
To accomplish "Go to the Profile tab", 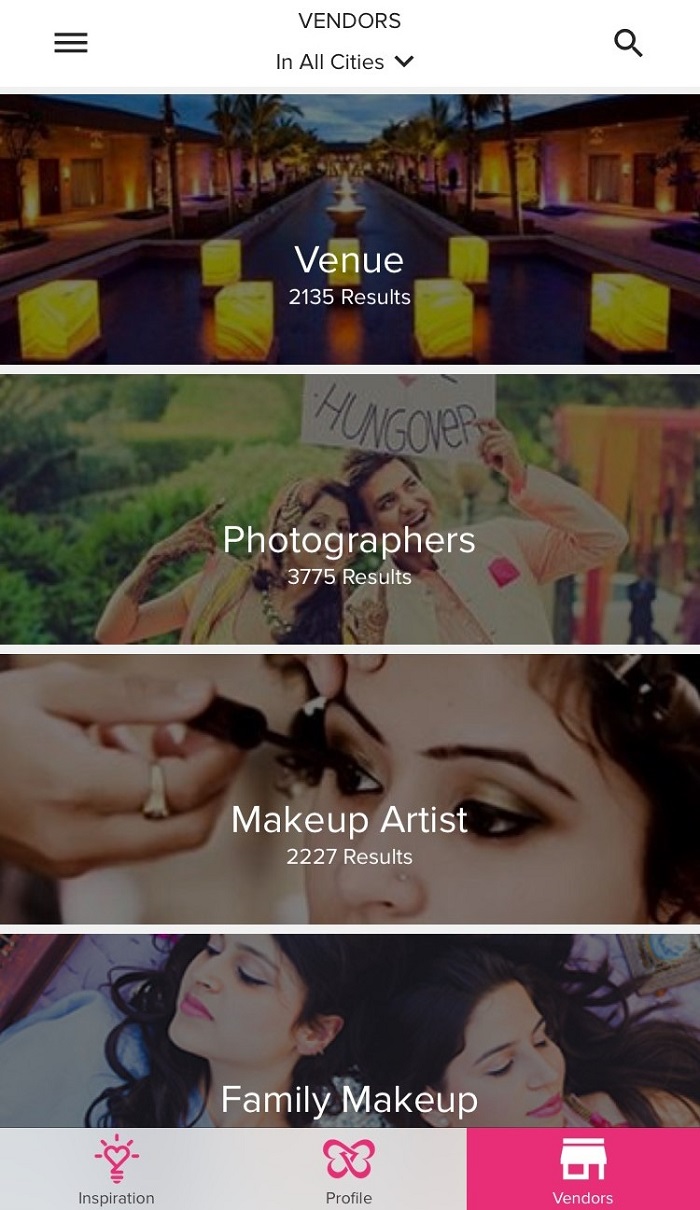I will 349,1169.
